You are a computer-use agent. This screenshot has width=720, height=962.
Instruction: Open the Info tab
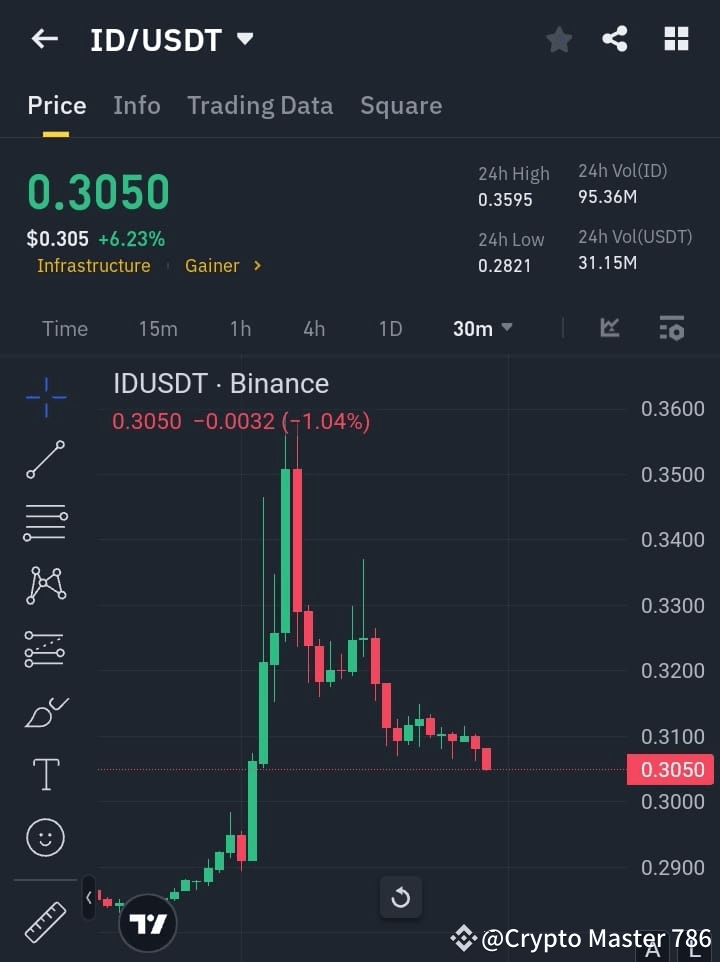click(137, 105)
